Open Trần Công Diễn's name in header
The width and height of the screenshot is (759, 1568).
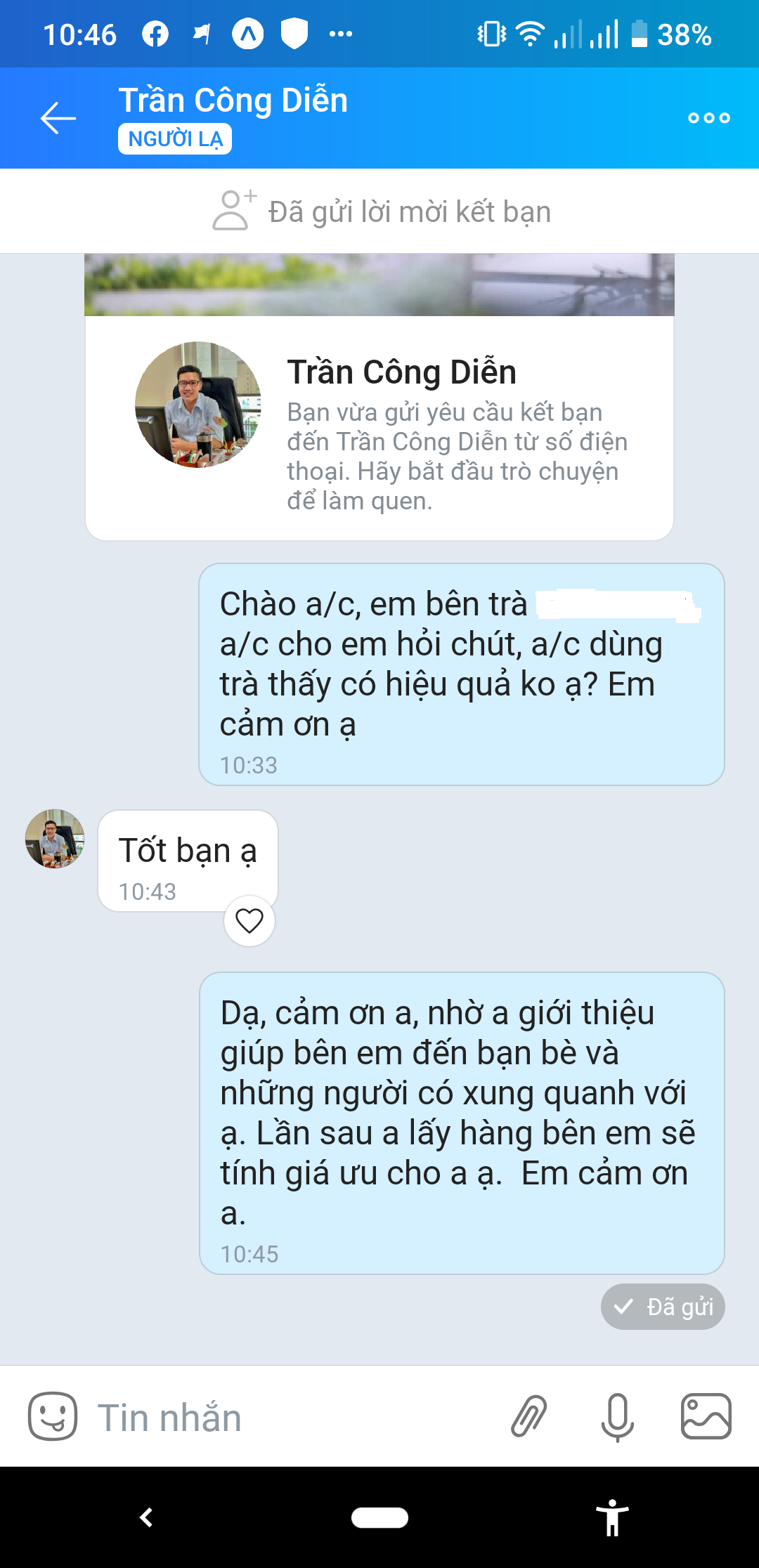(x=233, y=100)
